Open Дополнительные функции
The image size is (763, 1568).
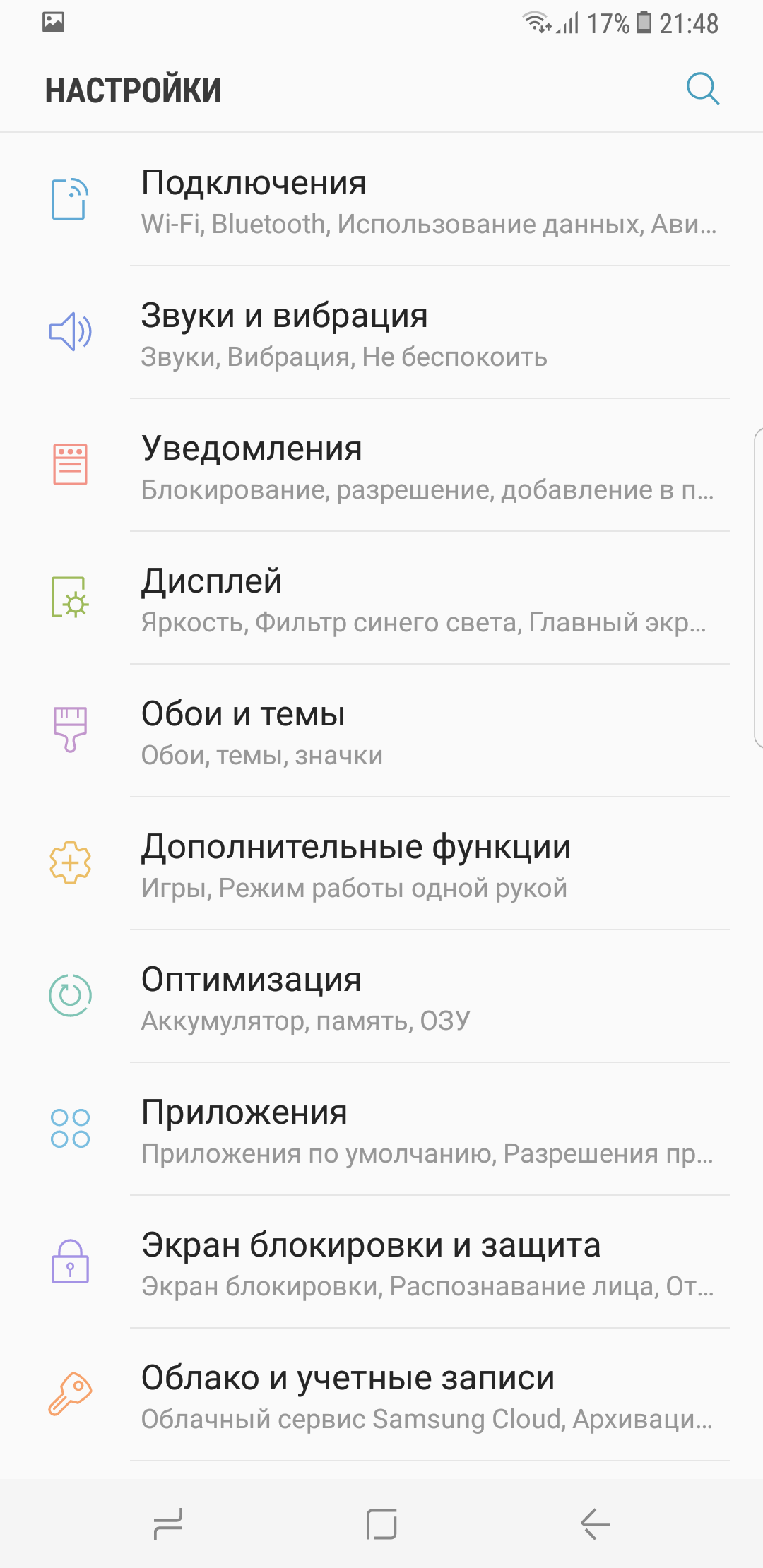pos(381,864)
